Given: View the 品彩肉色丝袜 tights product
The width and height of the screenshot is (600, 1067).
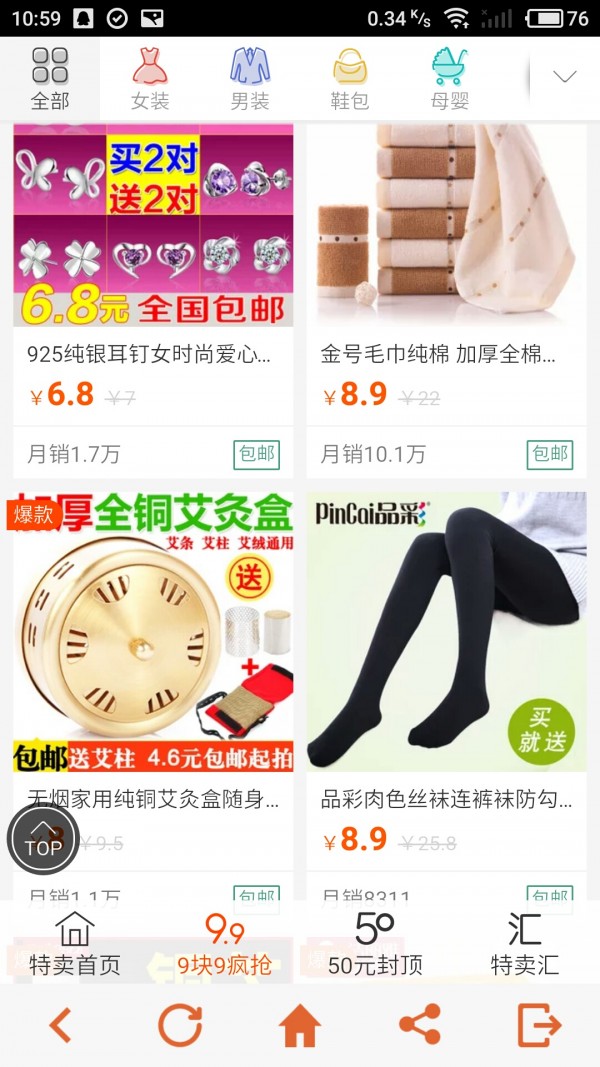Looking at the screenshot, I should [446, 640].
